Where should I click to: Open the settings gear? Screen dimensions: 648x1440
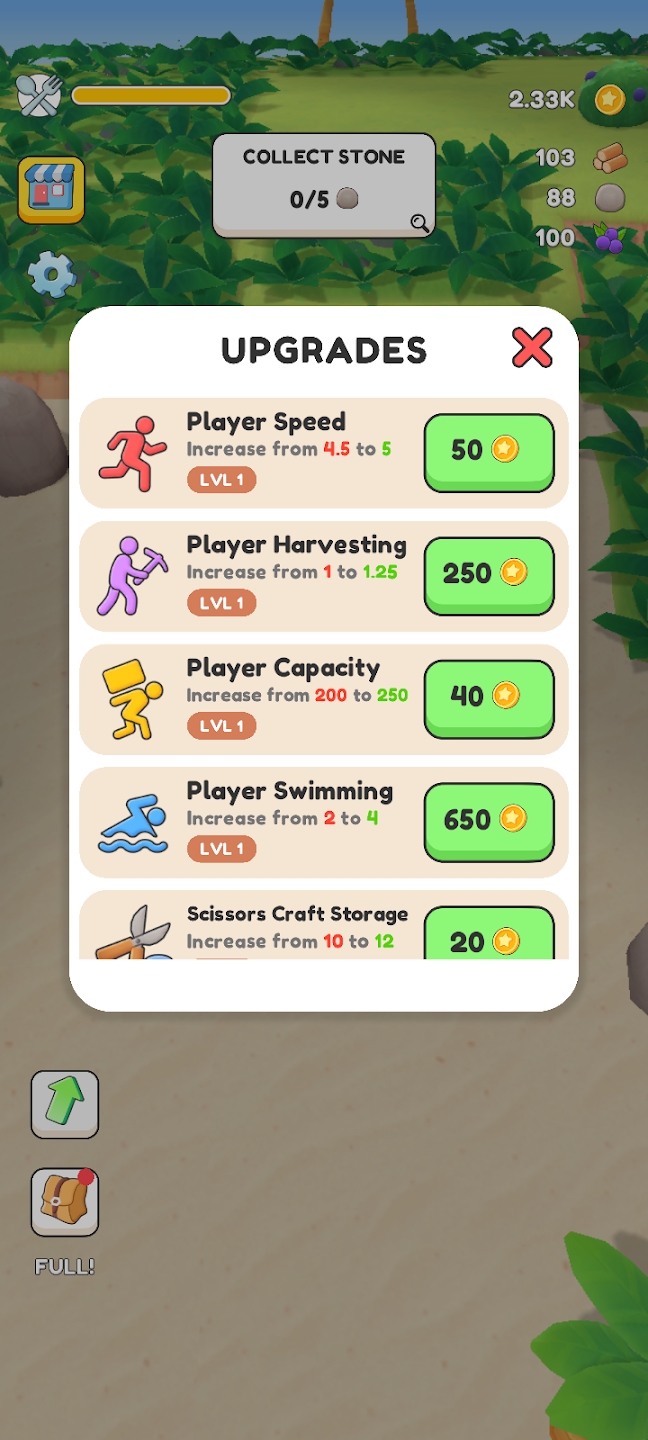click(51, 273)
